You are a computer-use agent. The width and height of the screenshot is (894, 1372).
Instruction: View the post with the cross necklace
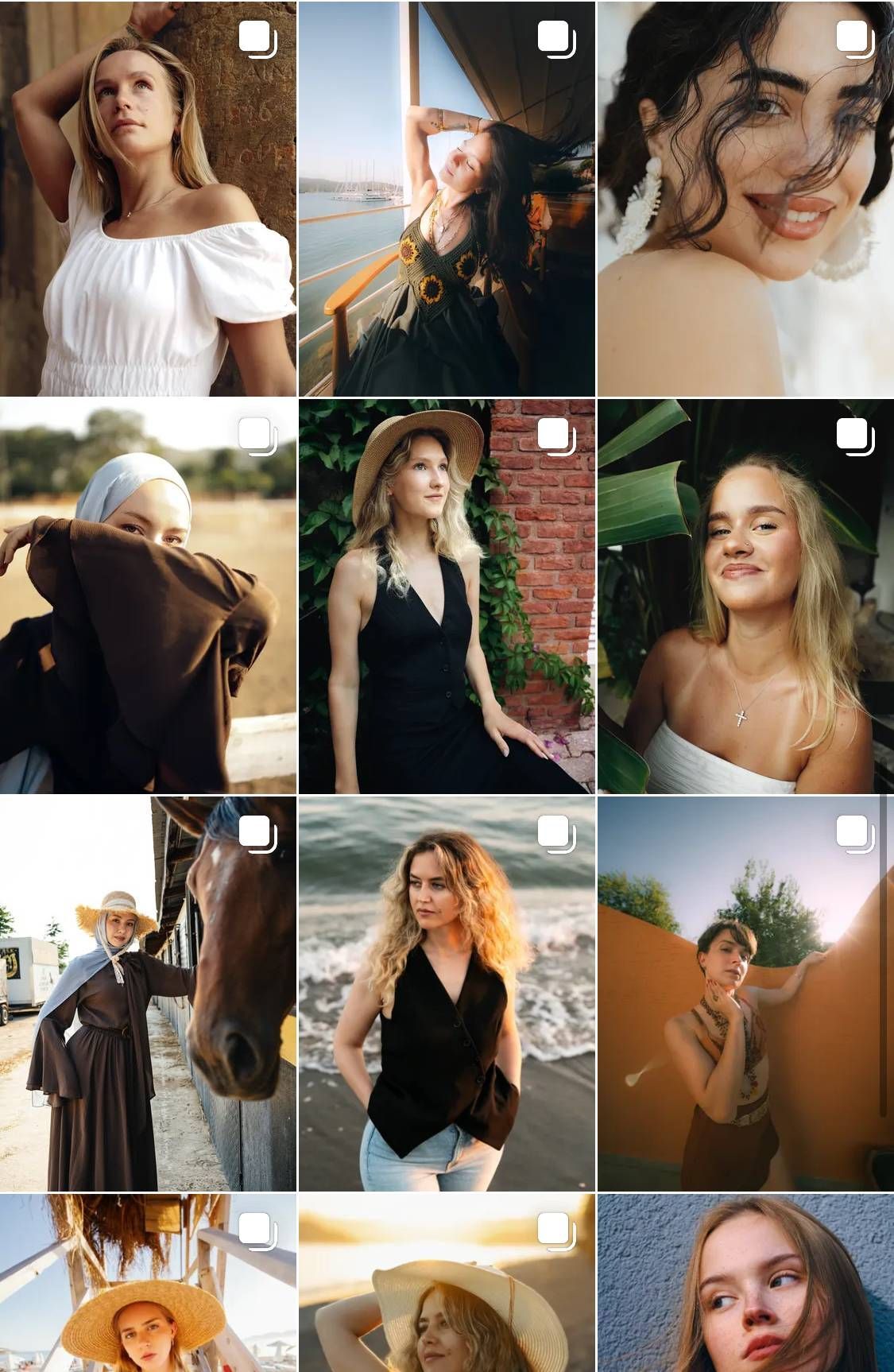point(745,596)
